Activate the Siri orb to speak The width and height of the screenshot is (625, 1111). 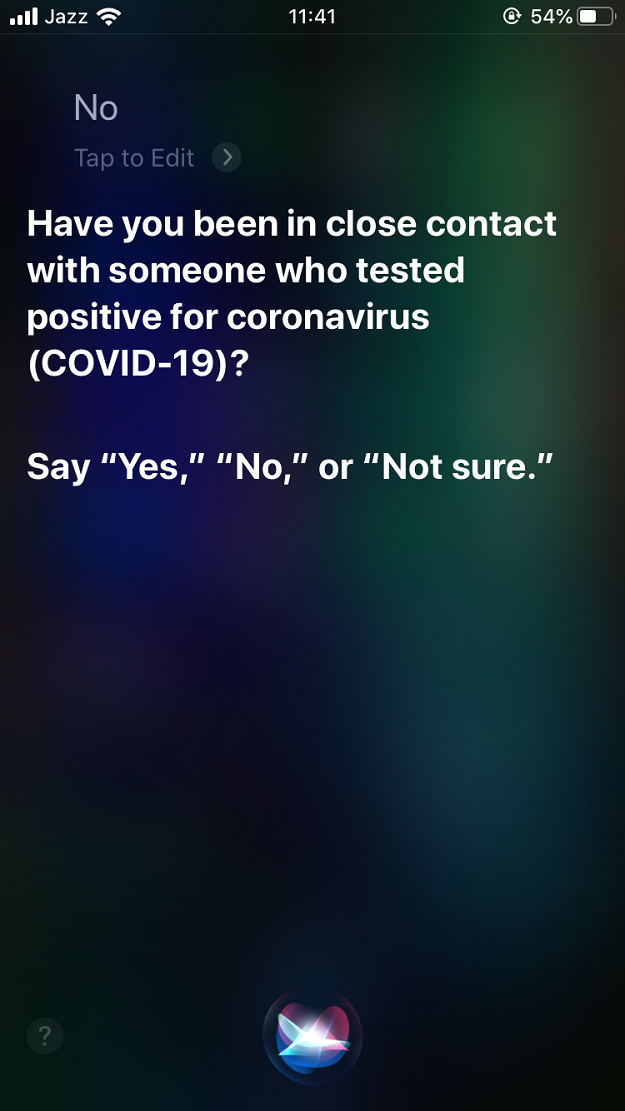312,1037
